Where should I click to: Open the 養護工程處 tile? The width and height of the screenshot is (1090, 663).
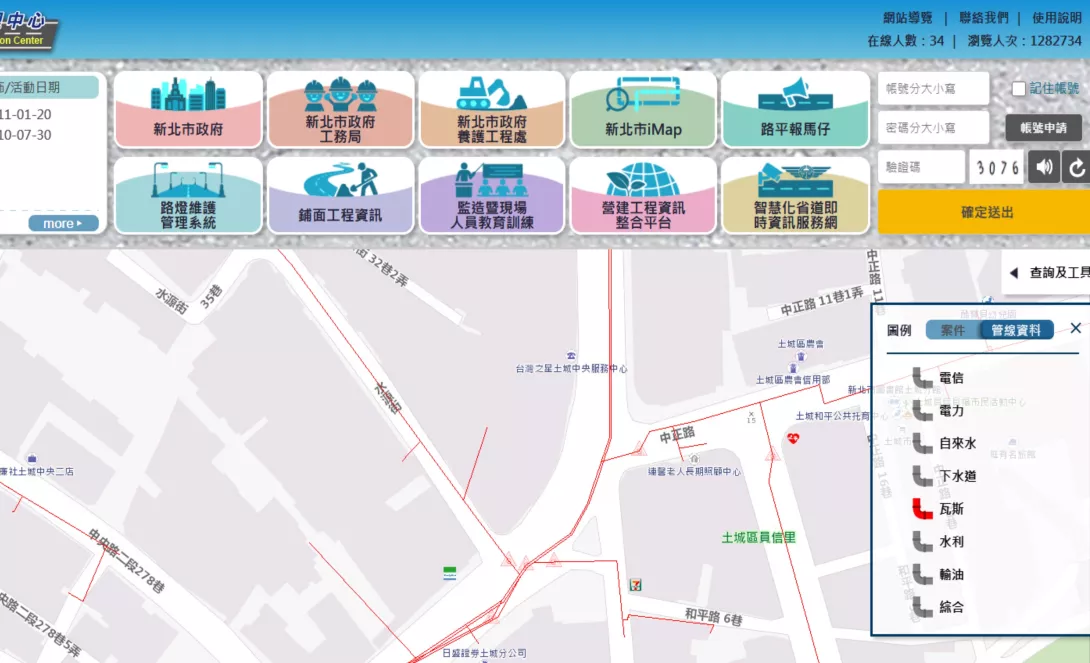[492, 110]
